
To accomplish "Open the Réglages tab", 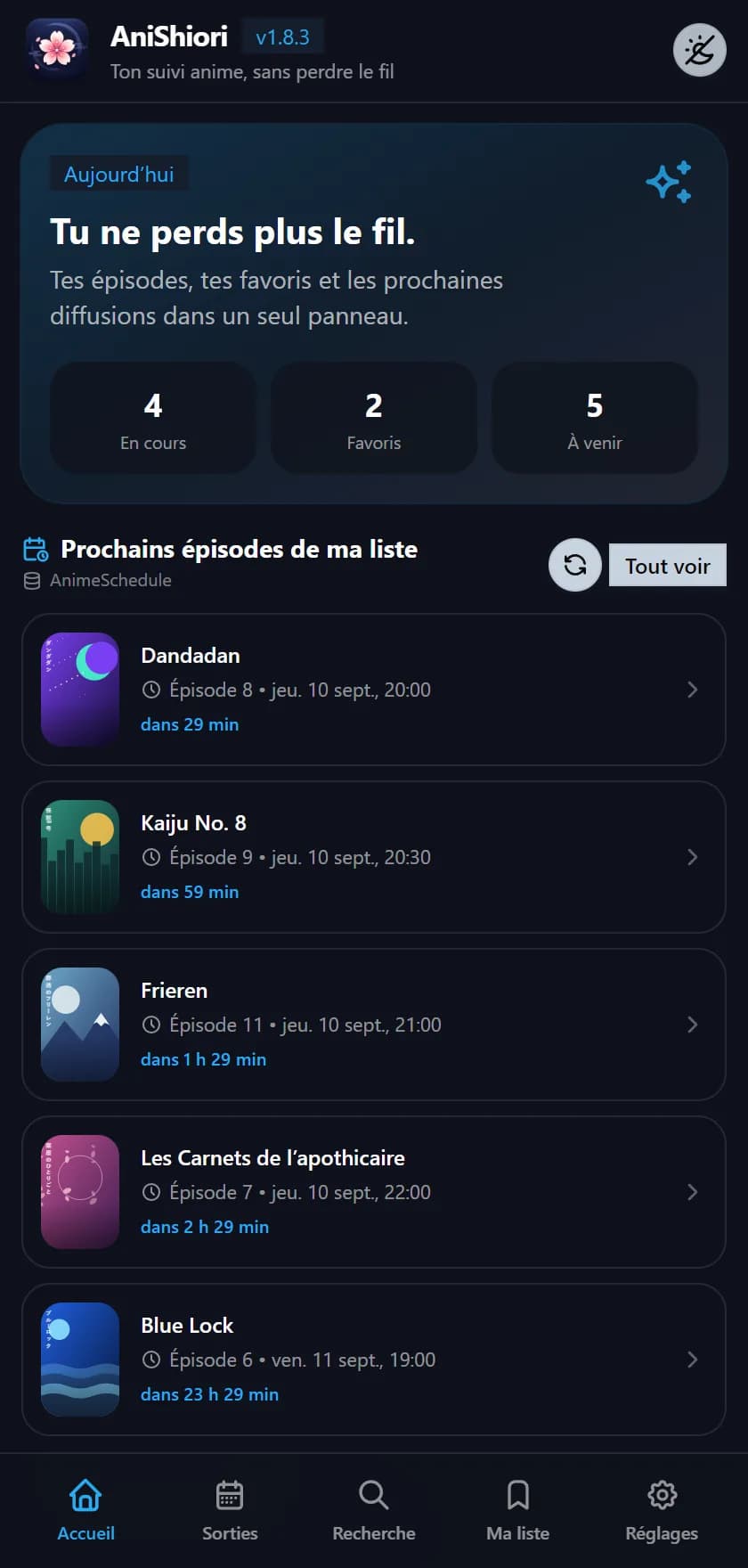I will tap(662, 1511).
